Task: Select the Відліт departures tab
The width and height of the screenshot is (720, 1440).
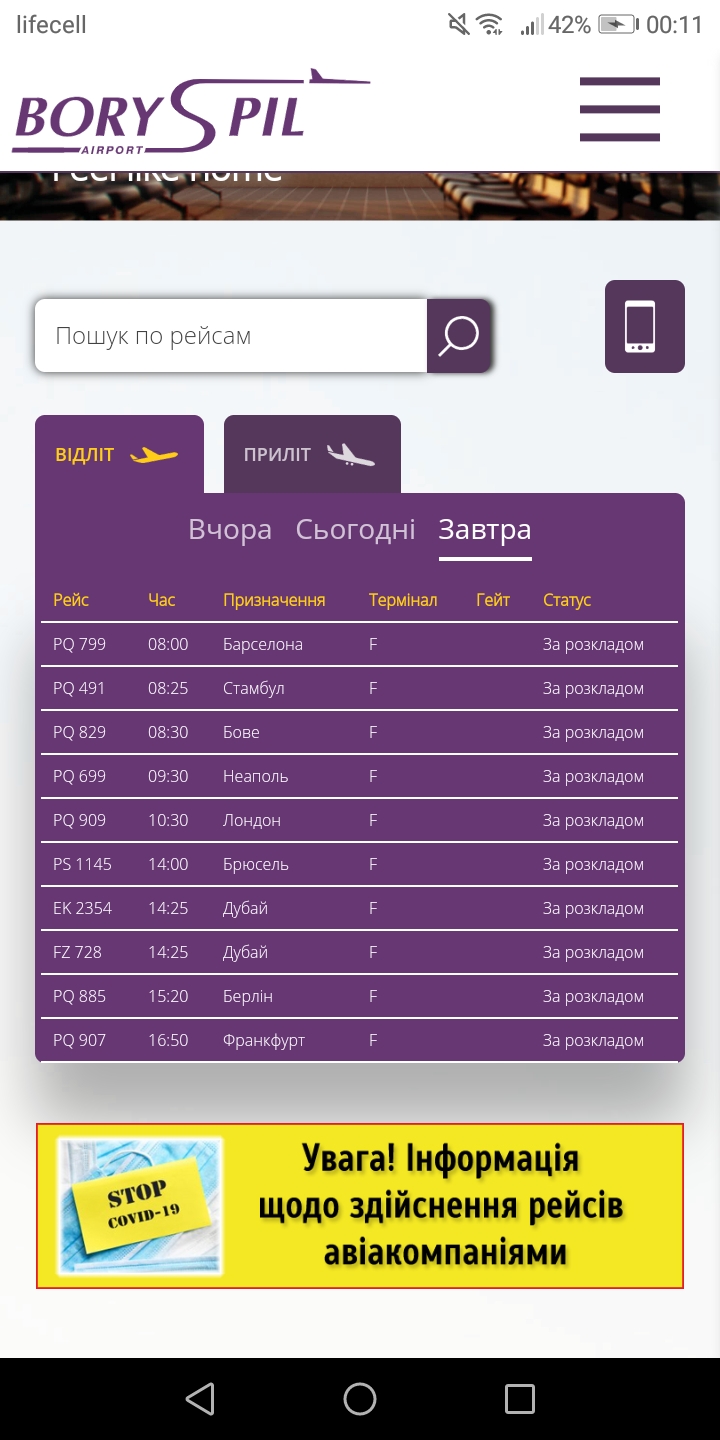Action: (x=119, y=455)
